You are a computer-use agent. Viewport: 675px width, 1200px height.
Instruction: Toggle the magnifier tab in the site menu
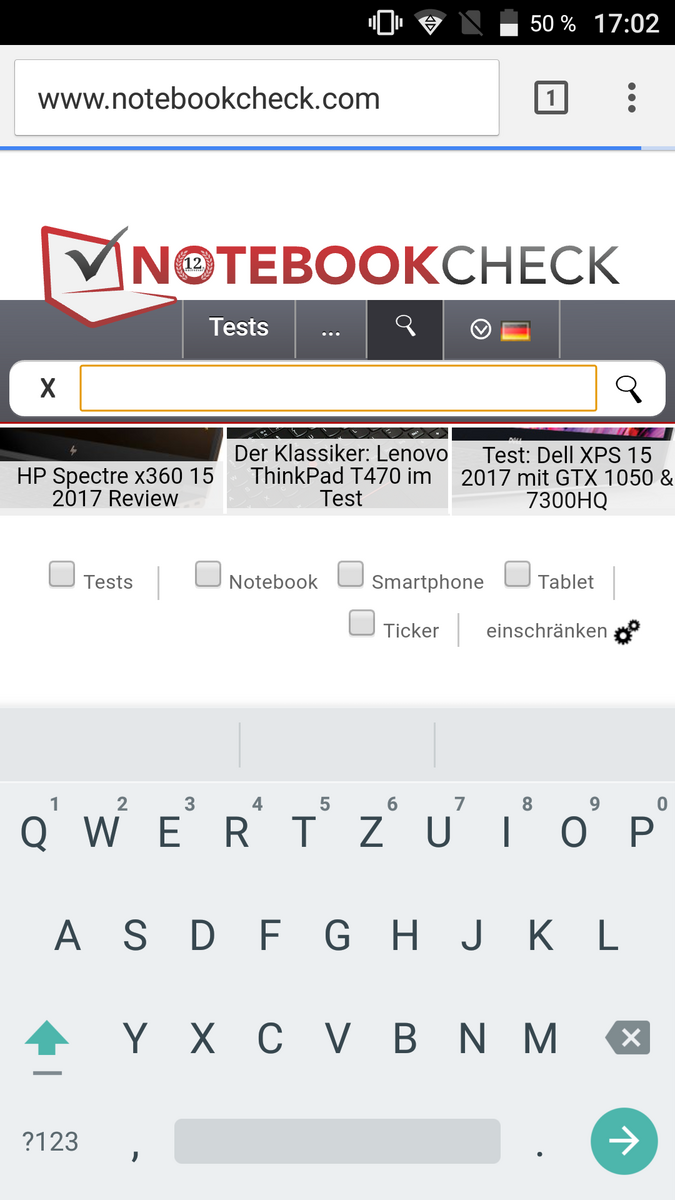(405, 328)
